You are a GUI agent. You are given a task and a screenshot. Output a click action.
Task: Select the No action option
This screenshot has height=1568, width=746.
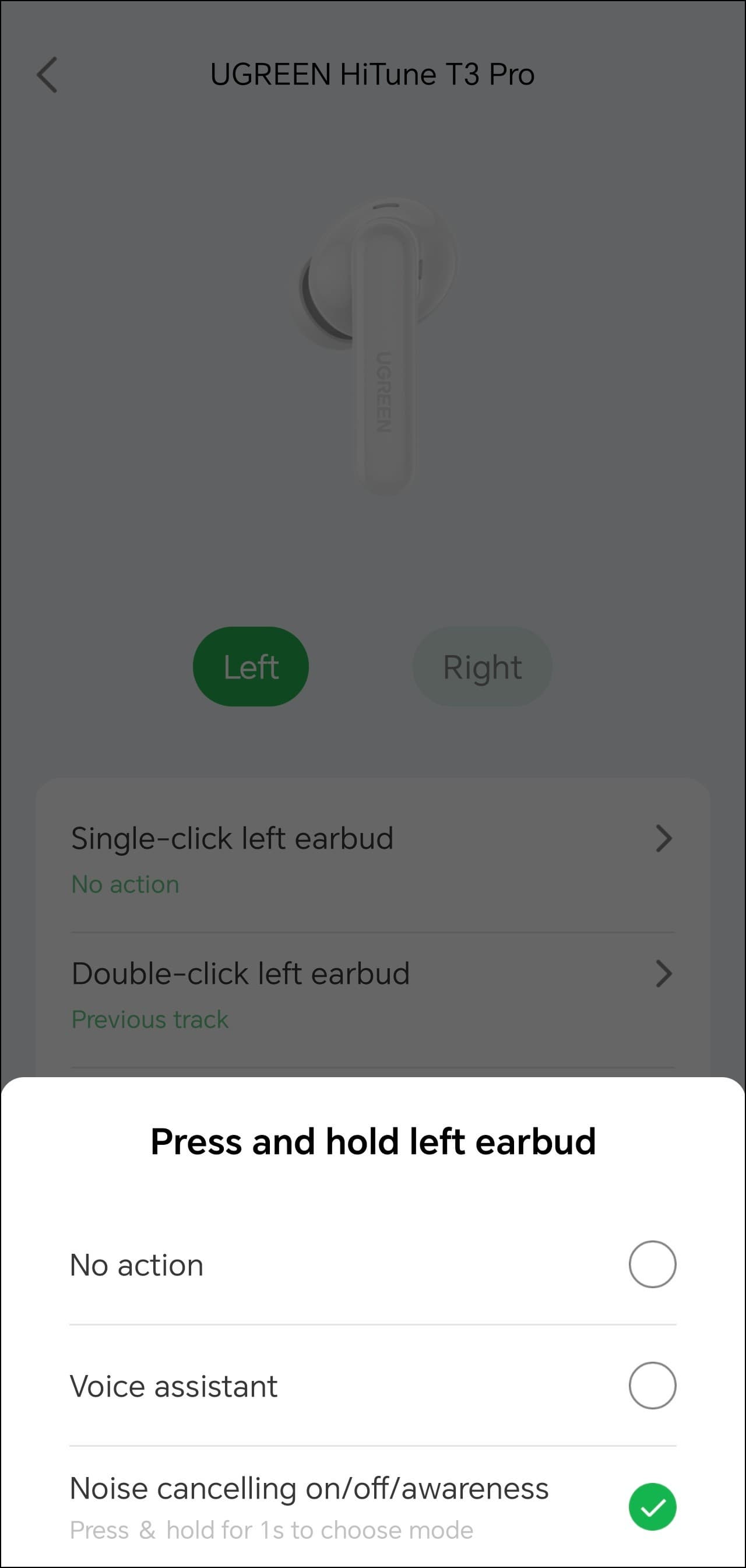(x=652, y=1264)
